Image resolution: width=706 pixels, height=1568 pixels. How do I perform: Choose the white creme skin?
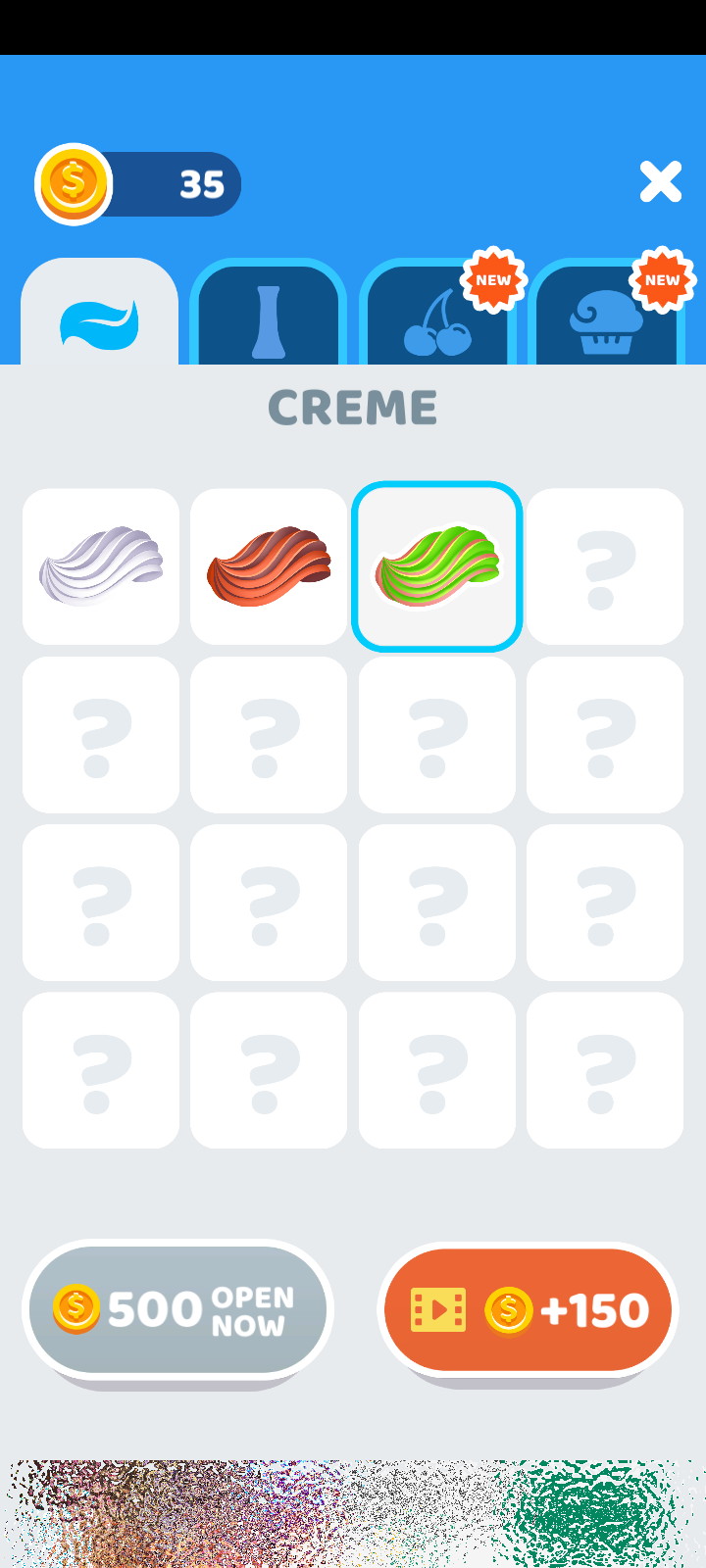coord(101,566)
